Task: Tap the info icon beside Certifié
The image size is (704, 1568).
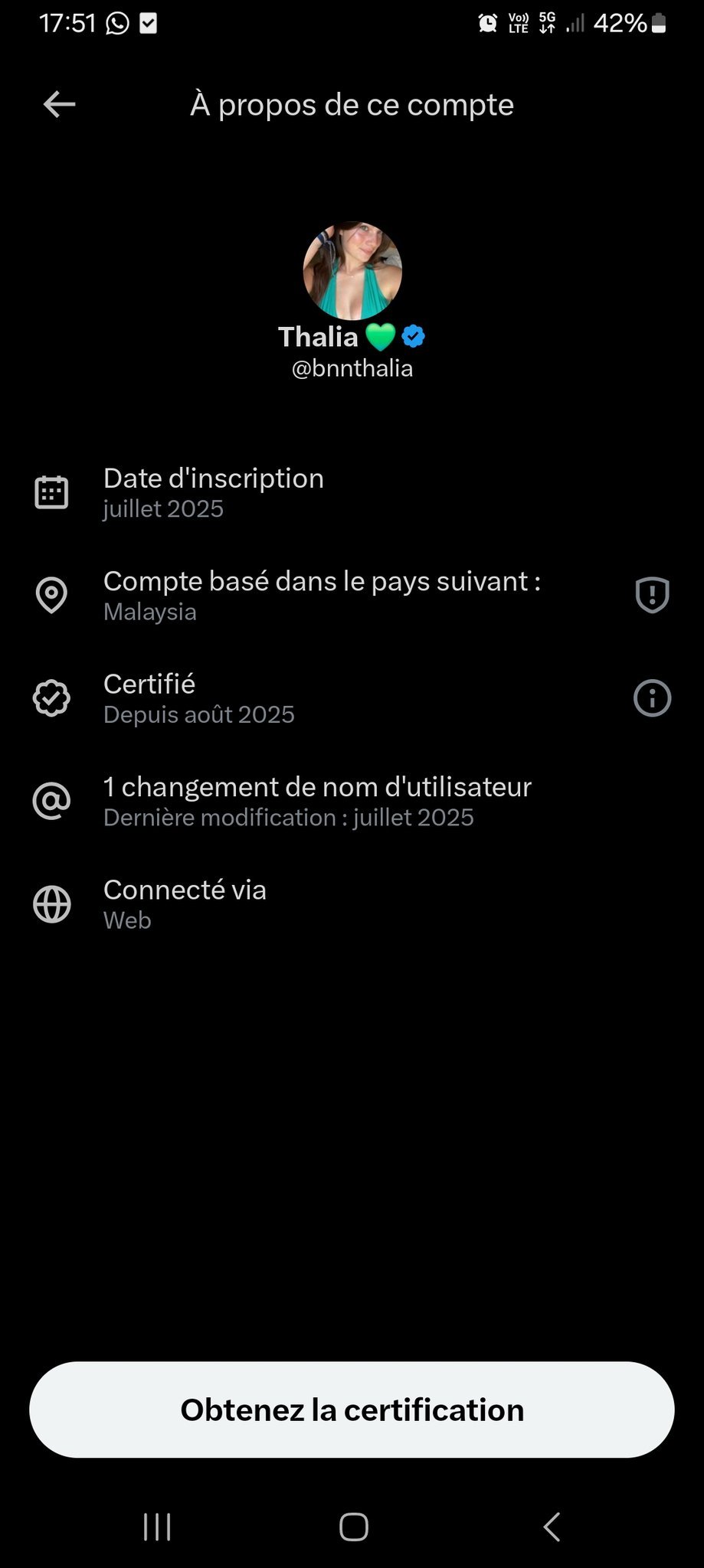Action: point(652,698)
